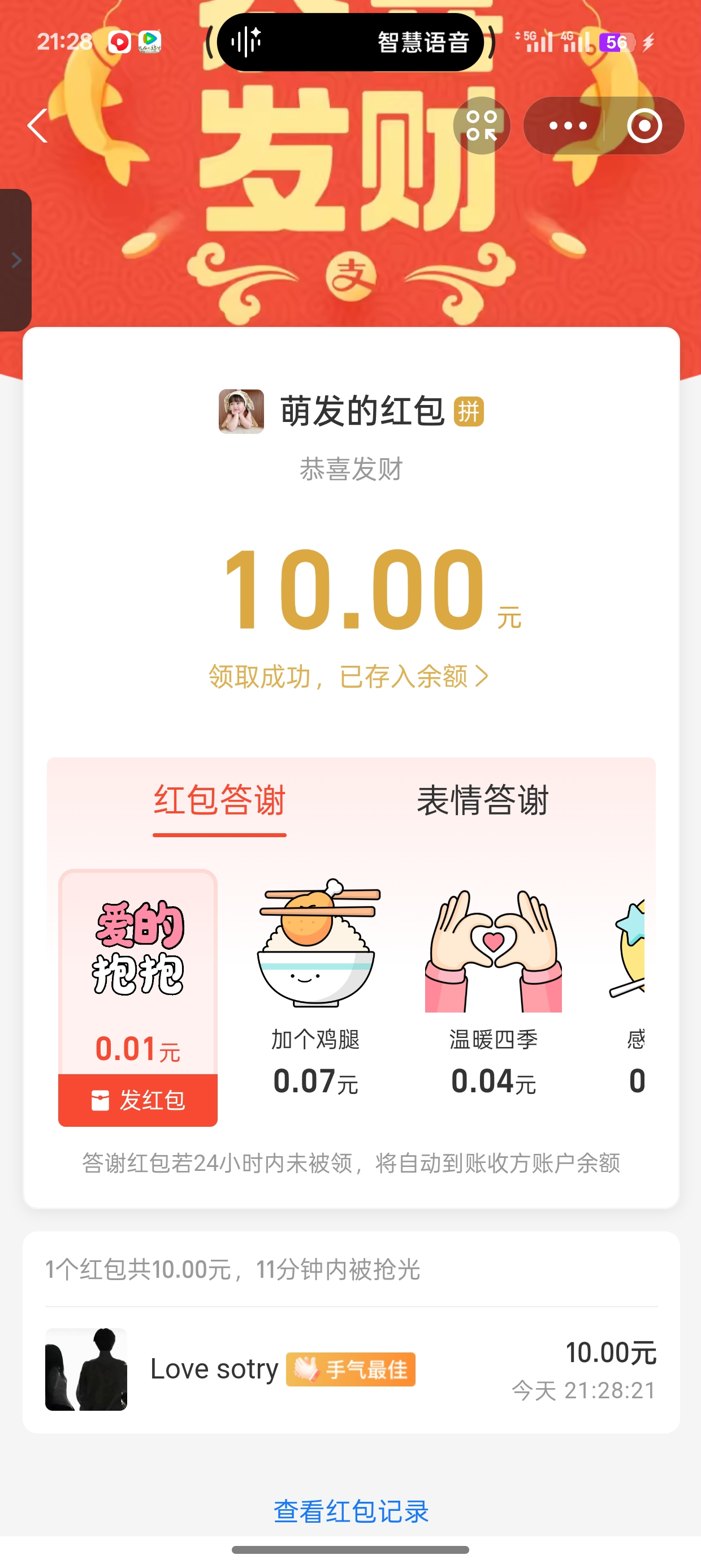Close the mini program with the circle button
Image resolution: width=701 pixels, height=1568 pixels.
click(x=644, y=126)
